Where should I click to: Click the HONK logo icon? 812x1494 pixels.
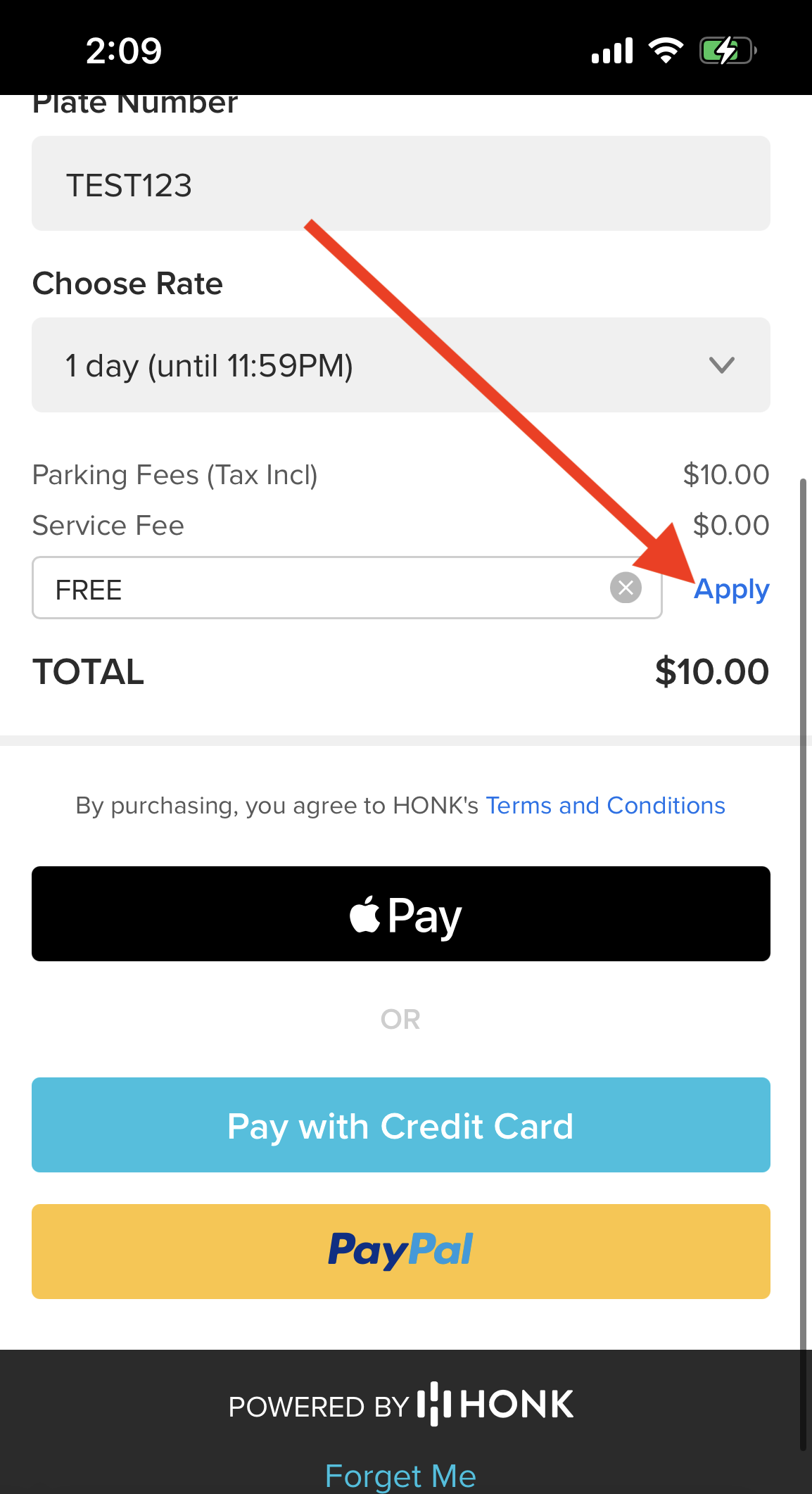[436, 1403]
